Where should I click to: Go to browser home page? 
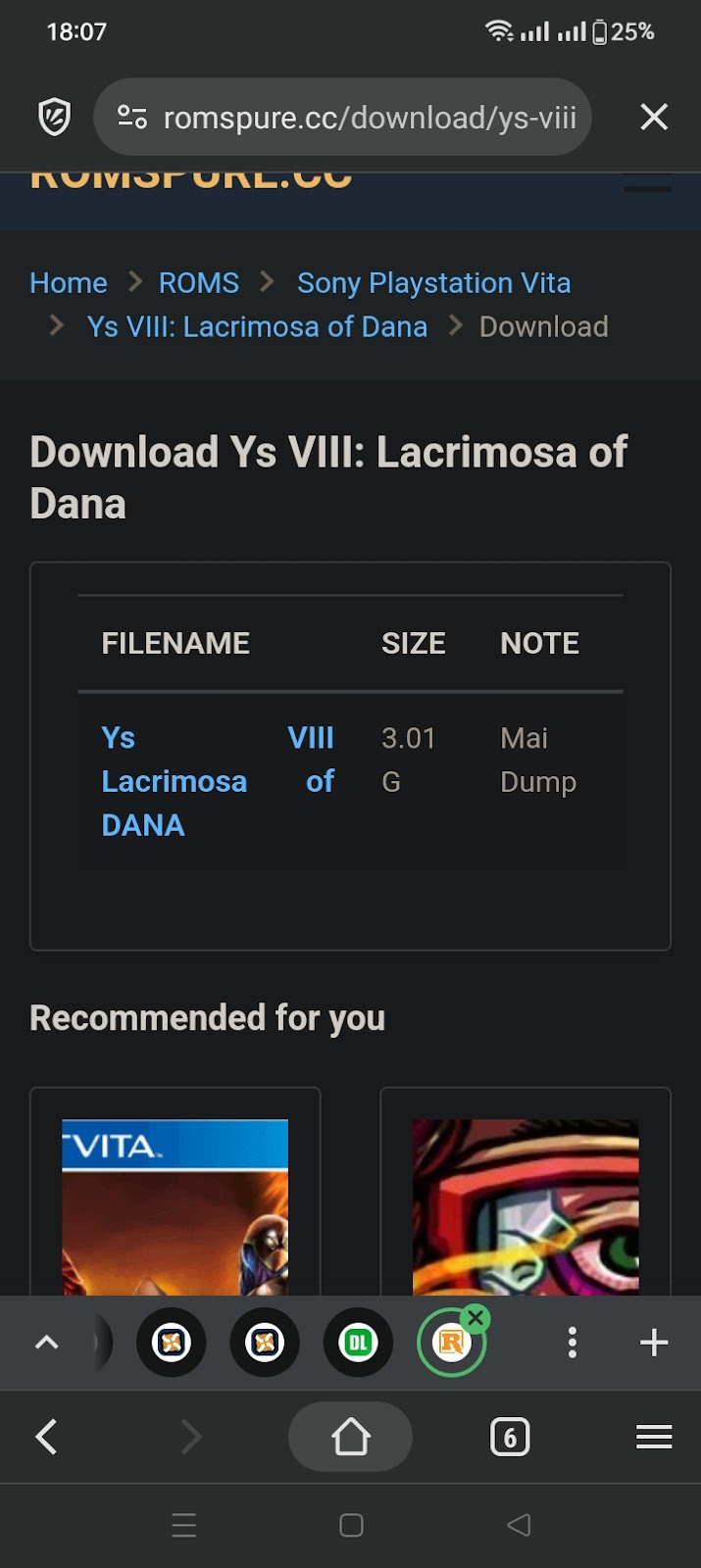[350, 1438]
